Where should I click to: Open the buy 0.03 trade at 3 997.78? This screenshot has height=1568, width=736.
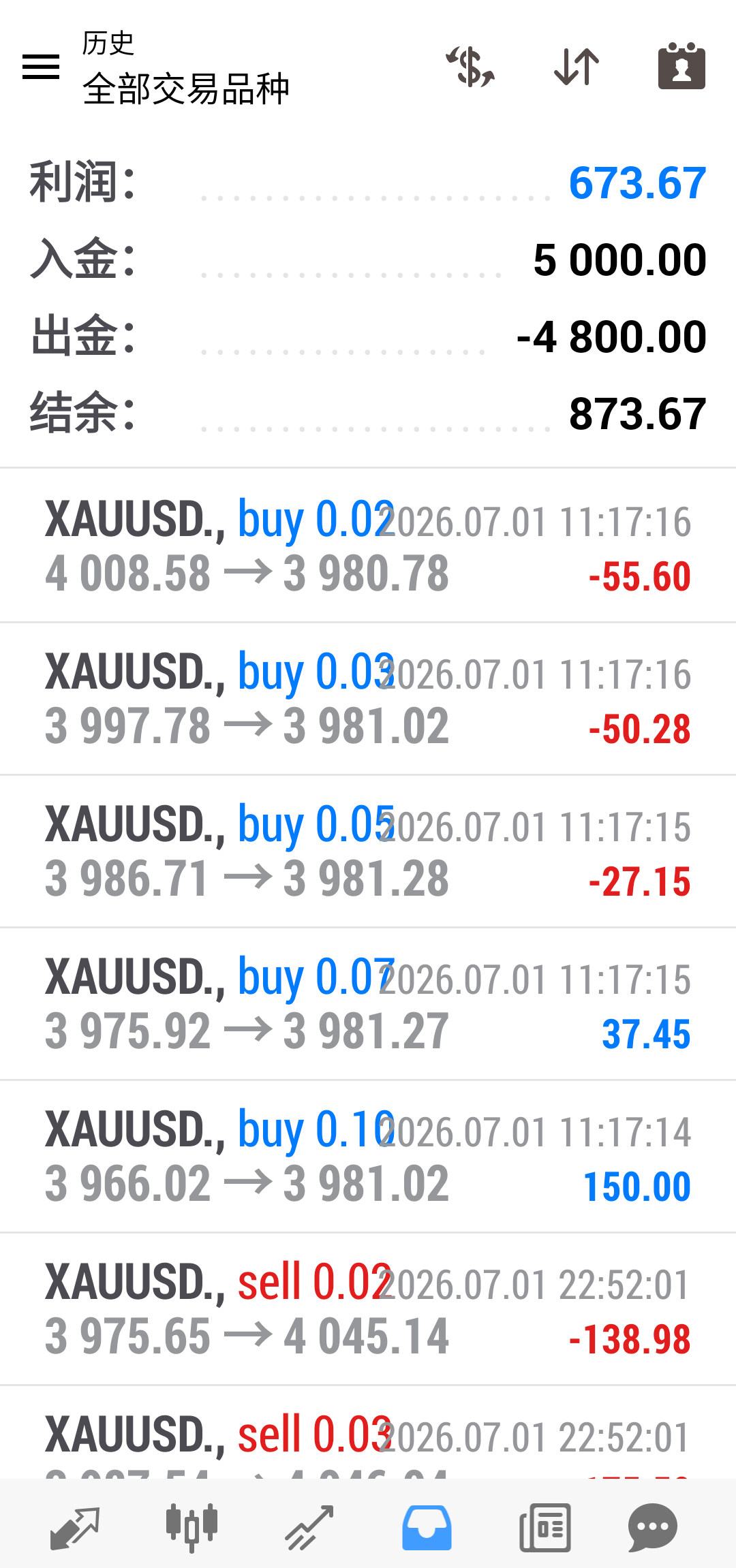click(368, 698)
